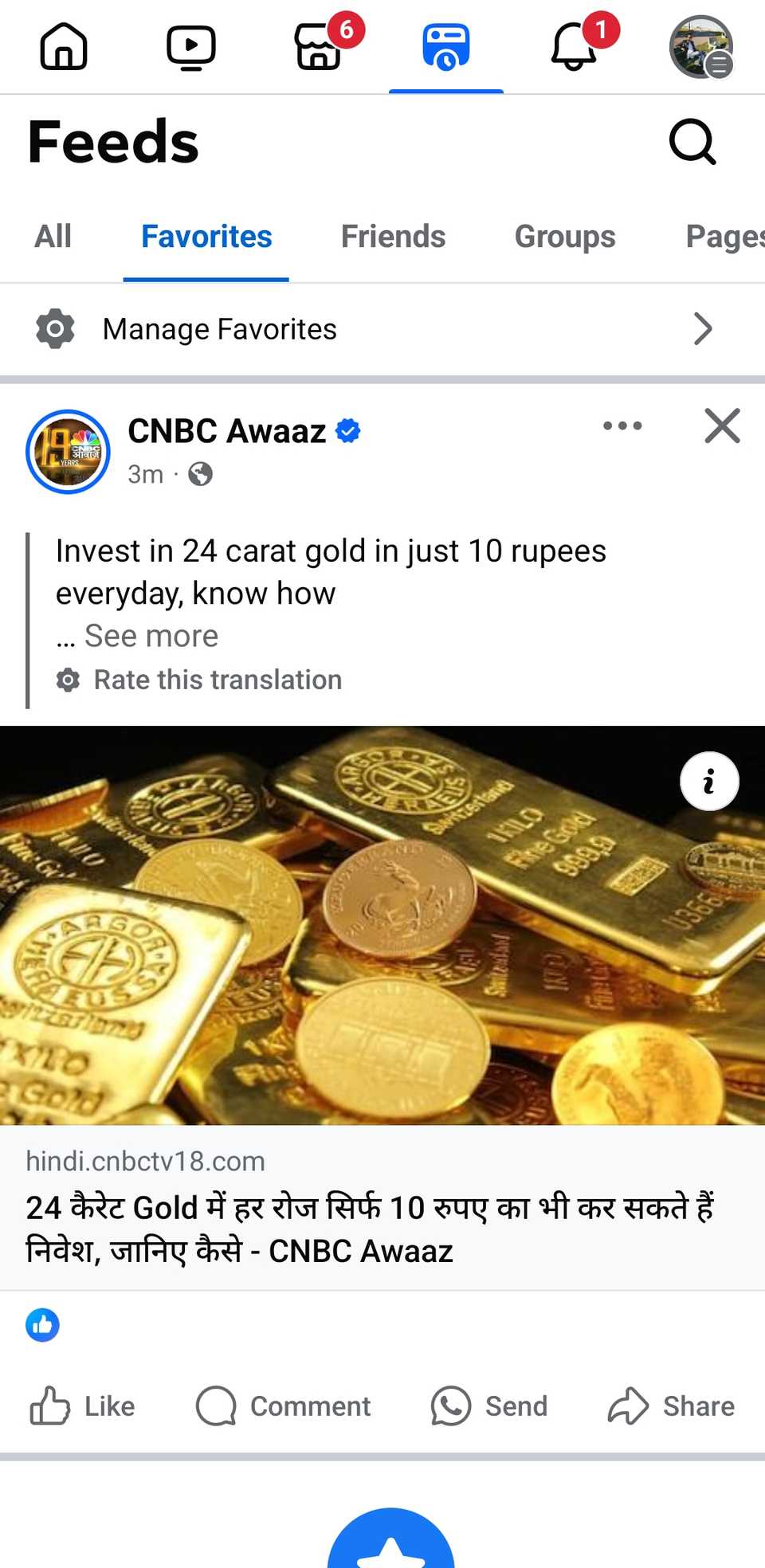Open the notifications bell
The width and height of the screenshot is (765, 1568).
tap(575, 46)
